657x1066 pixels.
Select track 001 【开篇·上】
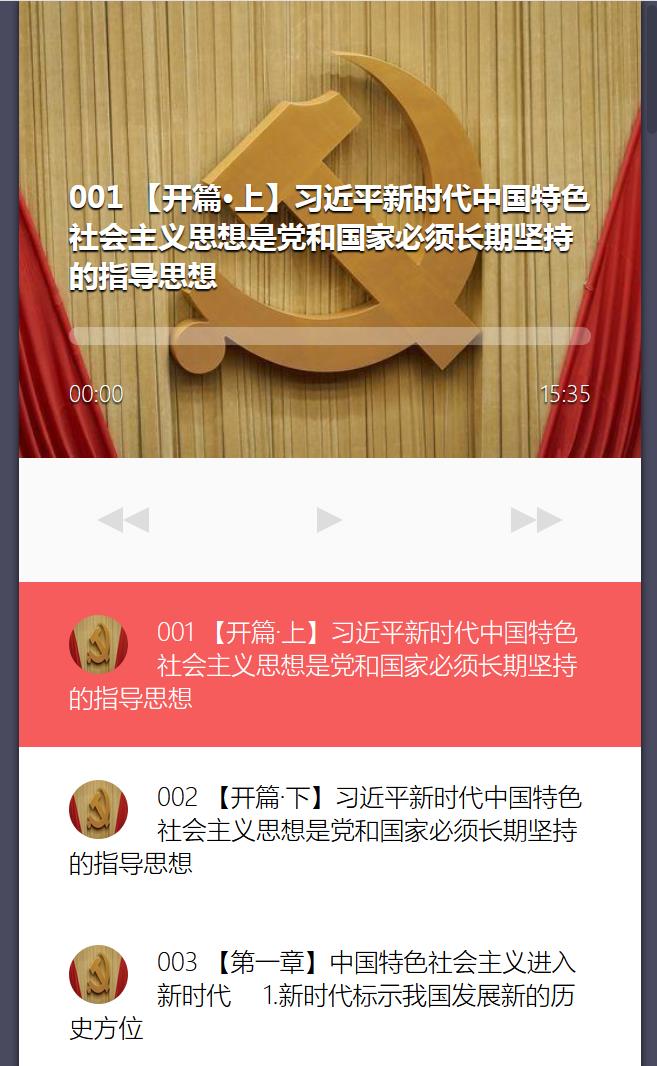pyautogui.click(x=329, y=664)
